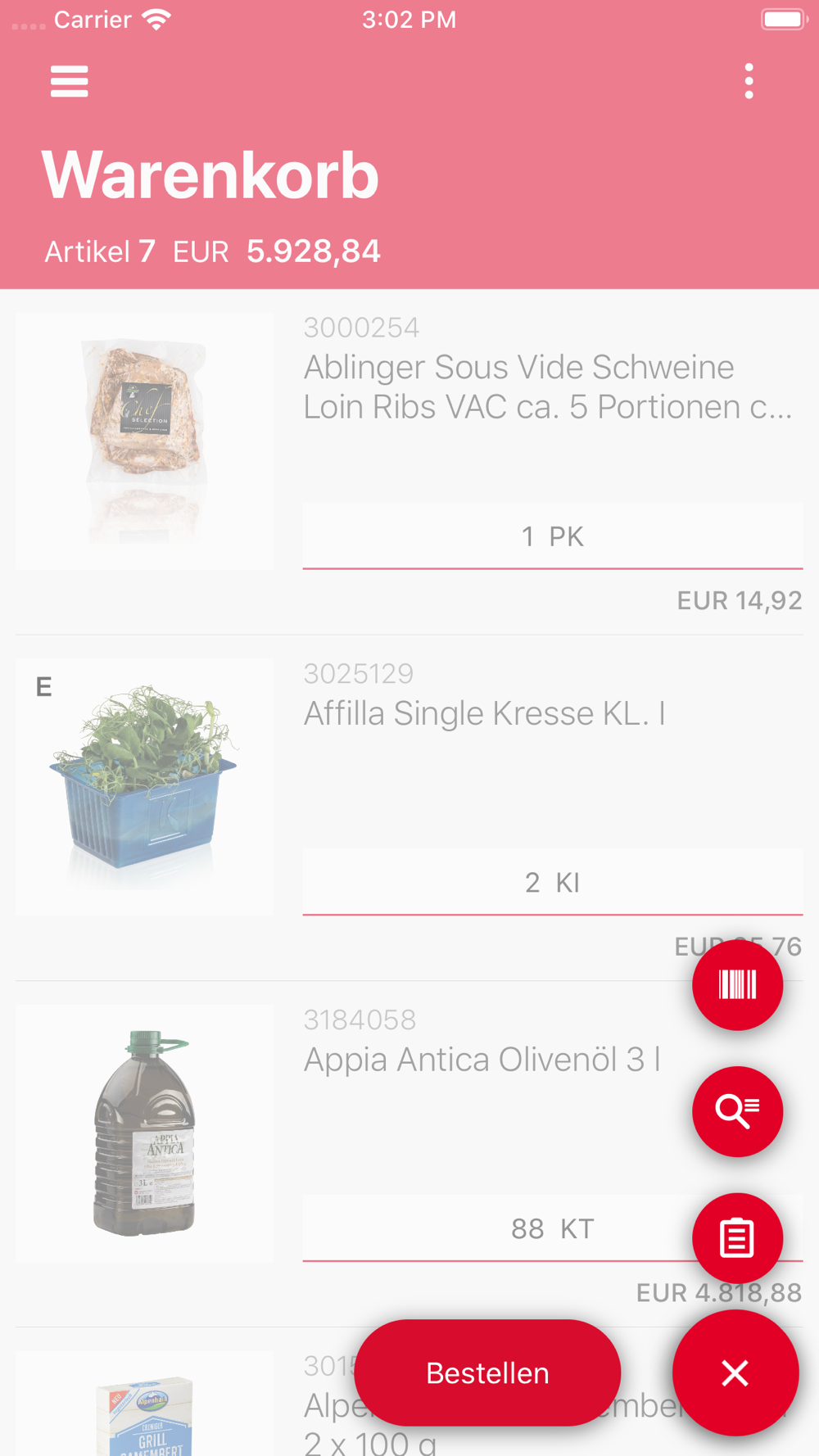View the Affilla Kresse product image
The image size is (819, 1456).
[x=145, y=786]
